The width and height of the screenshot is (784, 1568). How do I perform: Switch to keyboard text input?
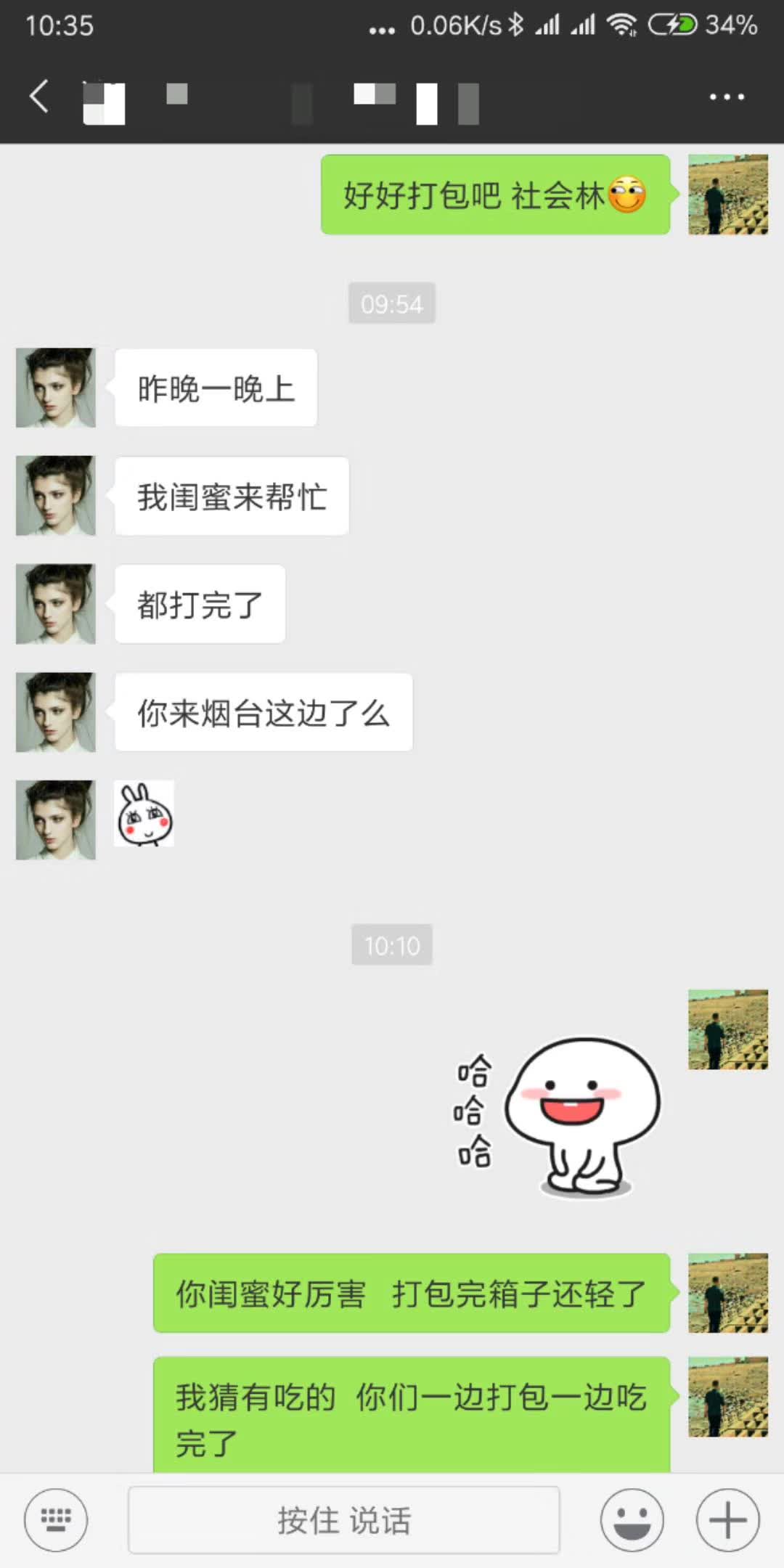click(x=56, y=1520)
